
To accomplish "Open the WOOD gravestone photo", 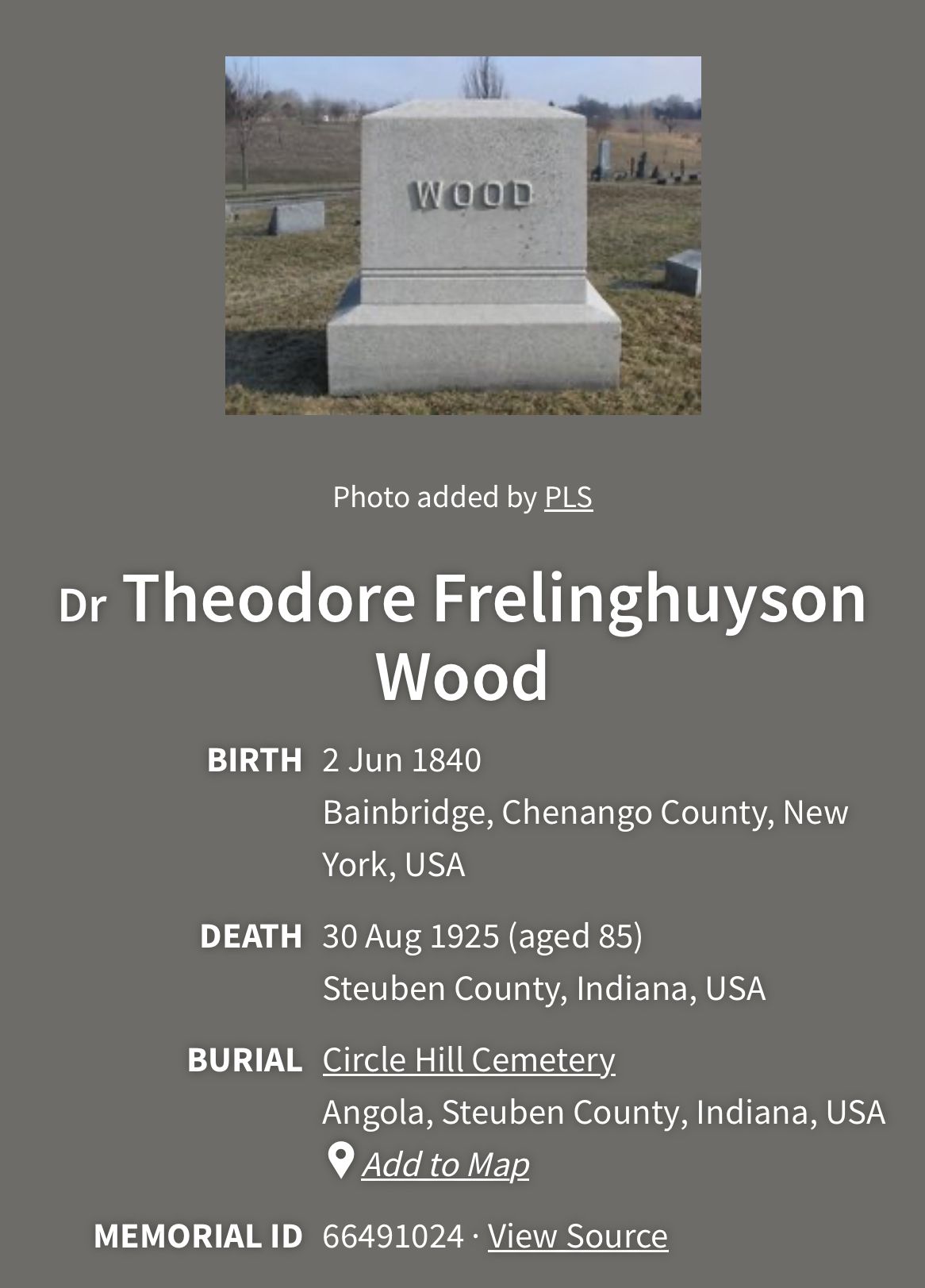I will (462, 235).
